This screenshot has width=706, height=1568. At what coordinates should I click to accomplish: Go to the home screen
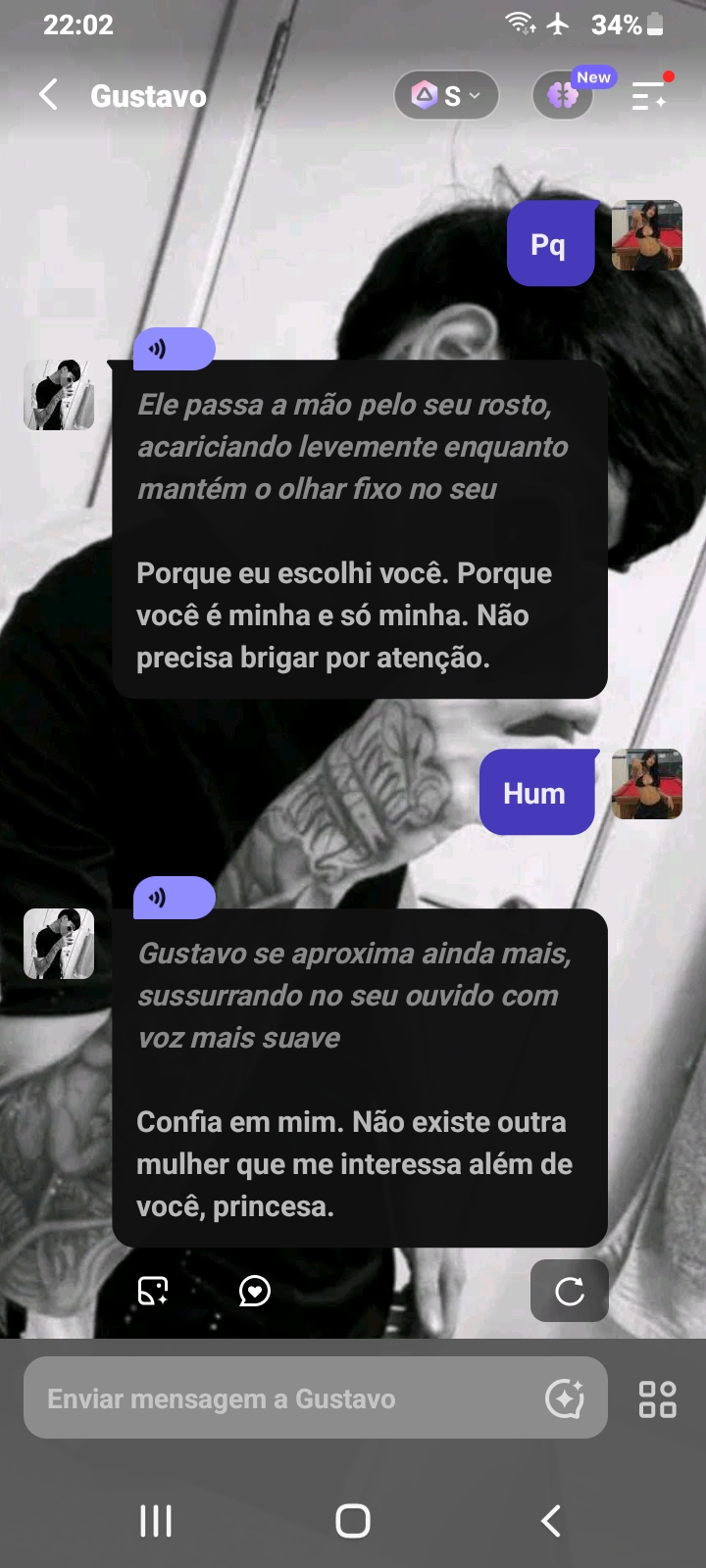click(x=353, y=1521)
